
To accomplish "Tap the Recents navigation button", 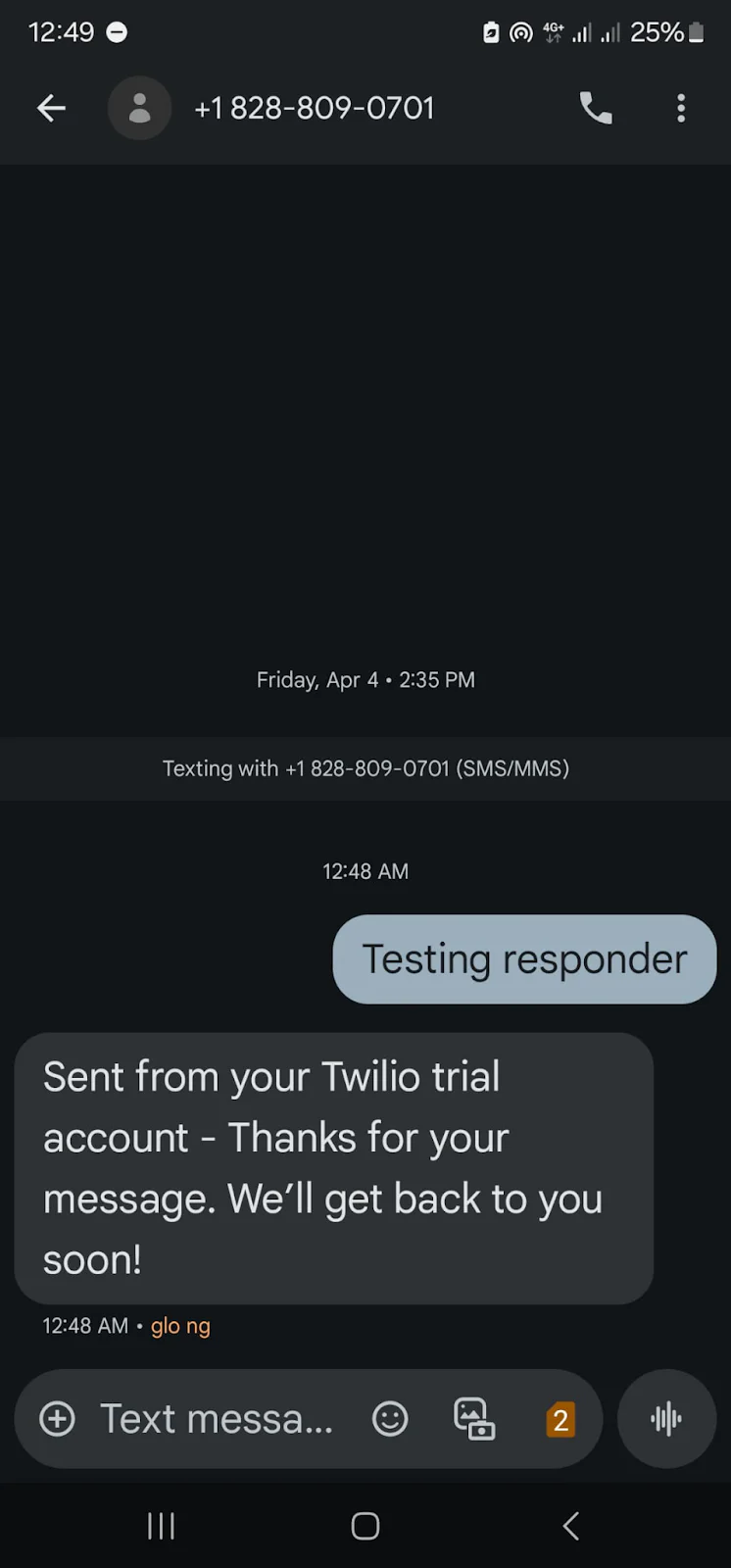I will coord(160,1525).
